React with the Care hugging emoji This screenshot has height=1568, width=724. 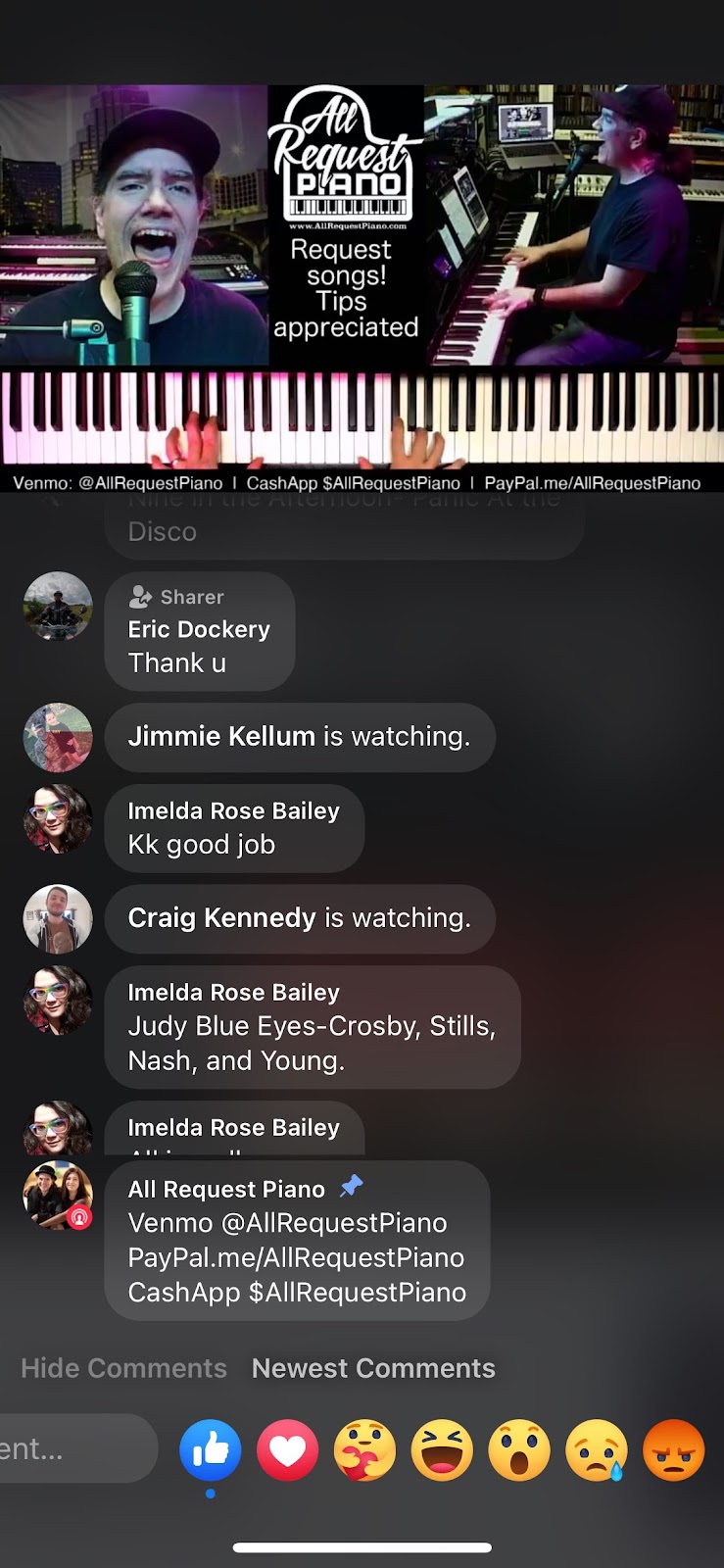pos(364,1449)
